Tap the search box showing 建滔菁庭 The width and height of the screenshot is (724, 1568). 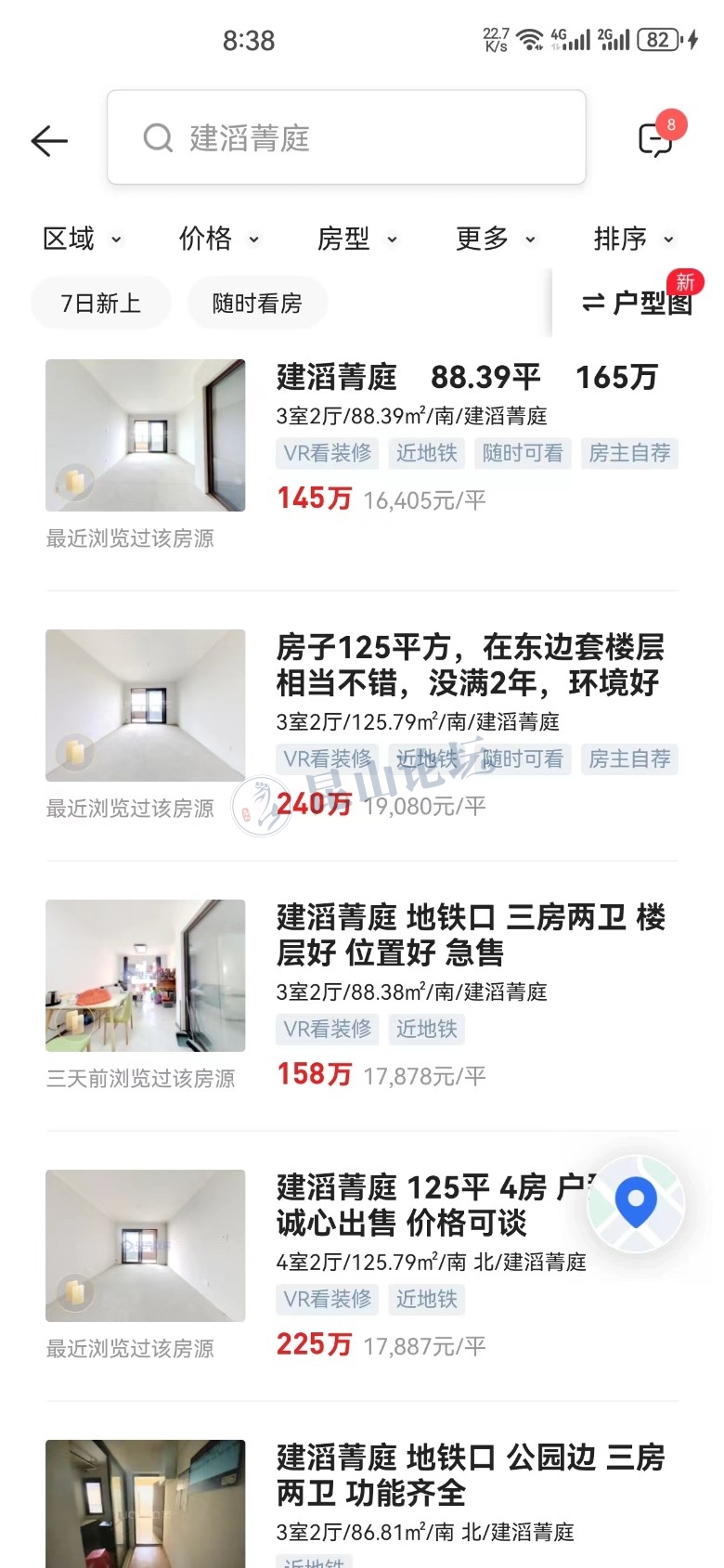[x=345, y=137]
